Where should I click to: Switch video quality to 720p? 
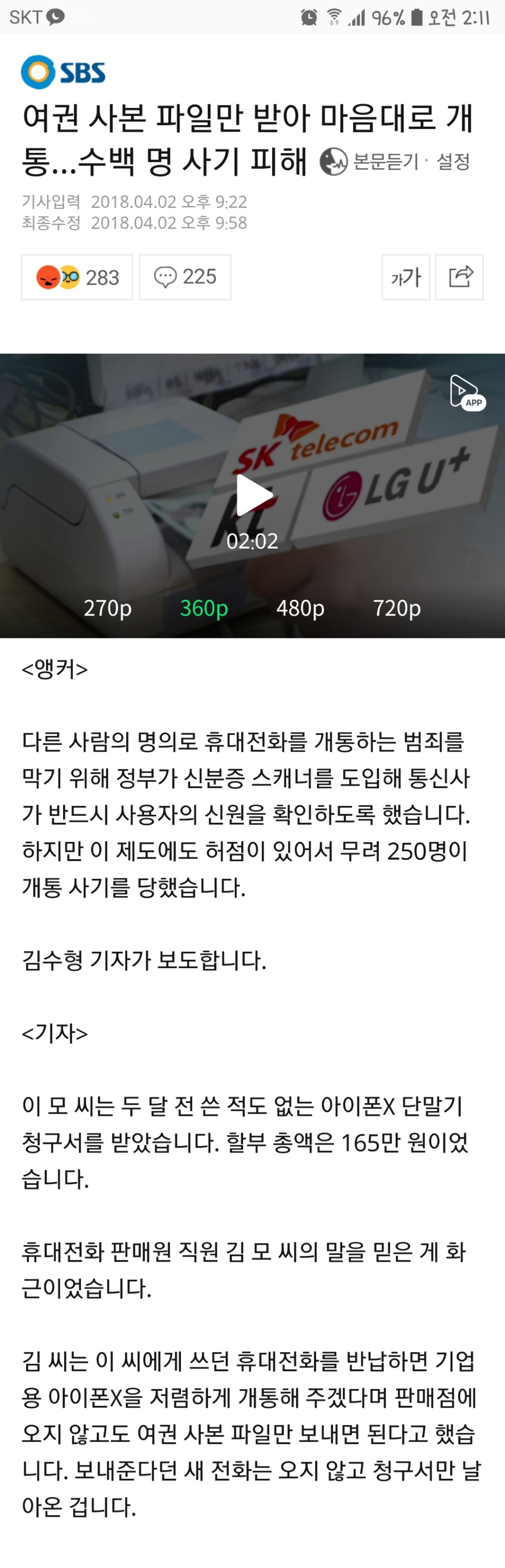pyautogui.click(x=397, y=608)
